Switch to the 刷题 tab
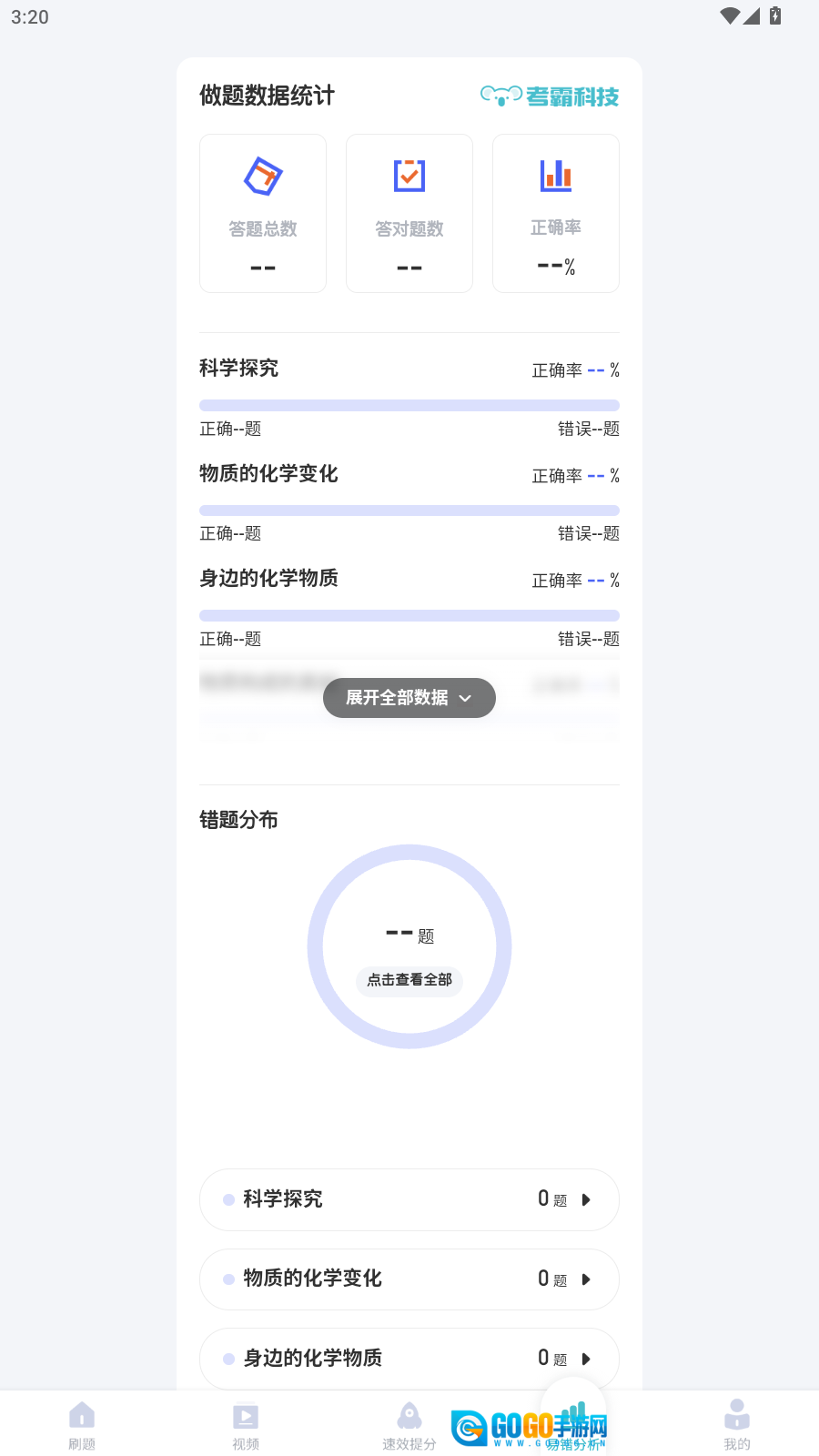This screenshot has width=819, height=1456. [x=82, y=1424]
